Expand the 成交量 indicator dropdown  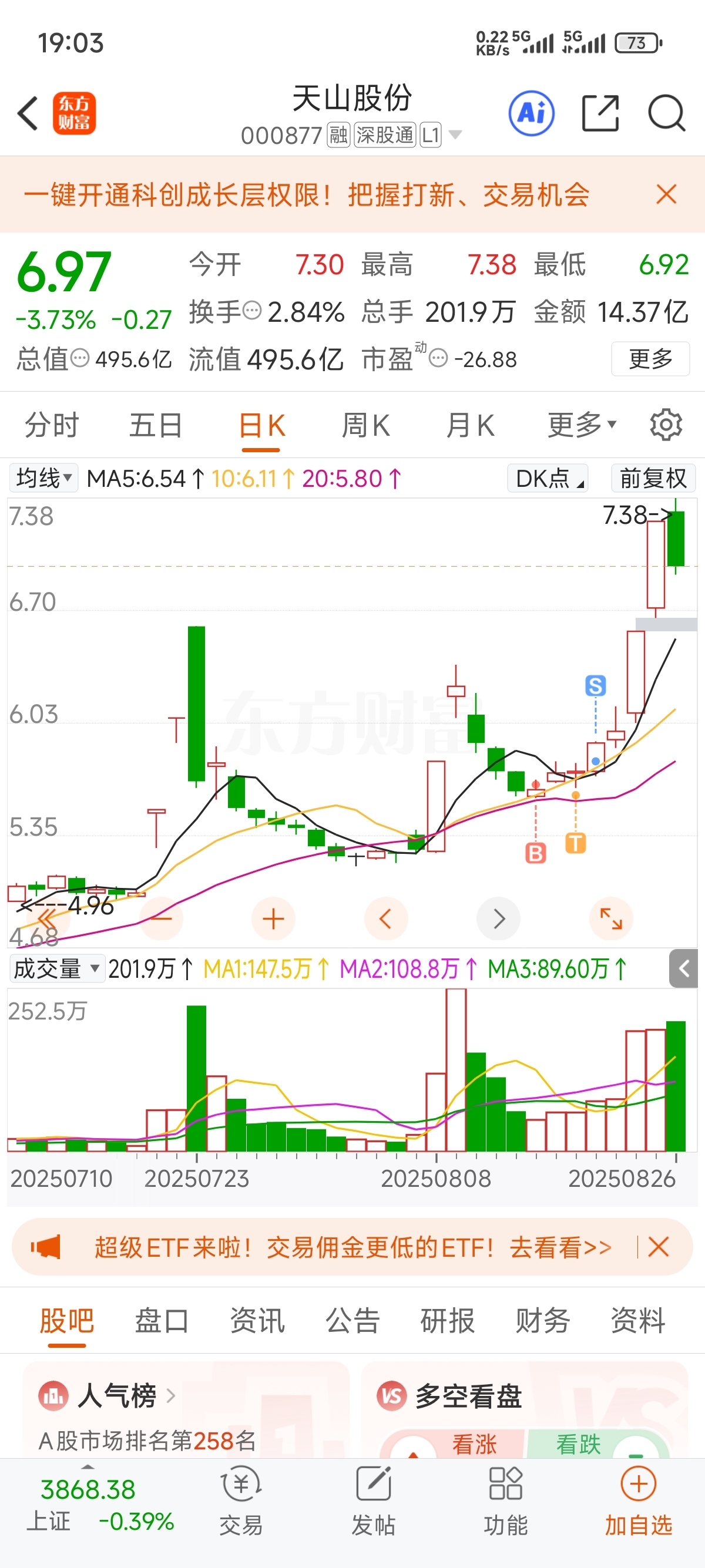coord(56,968)
